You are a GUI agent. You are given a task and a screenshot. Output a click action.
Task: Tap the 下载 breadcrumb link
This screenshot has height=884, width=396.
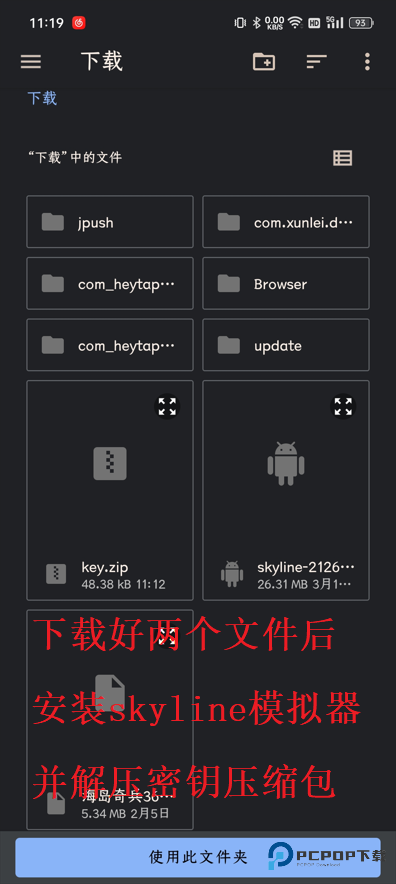[42, 98]
